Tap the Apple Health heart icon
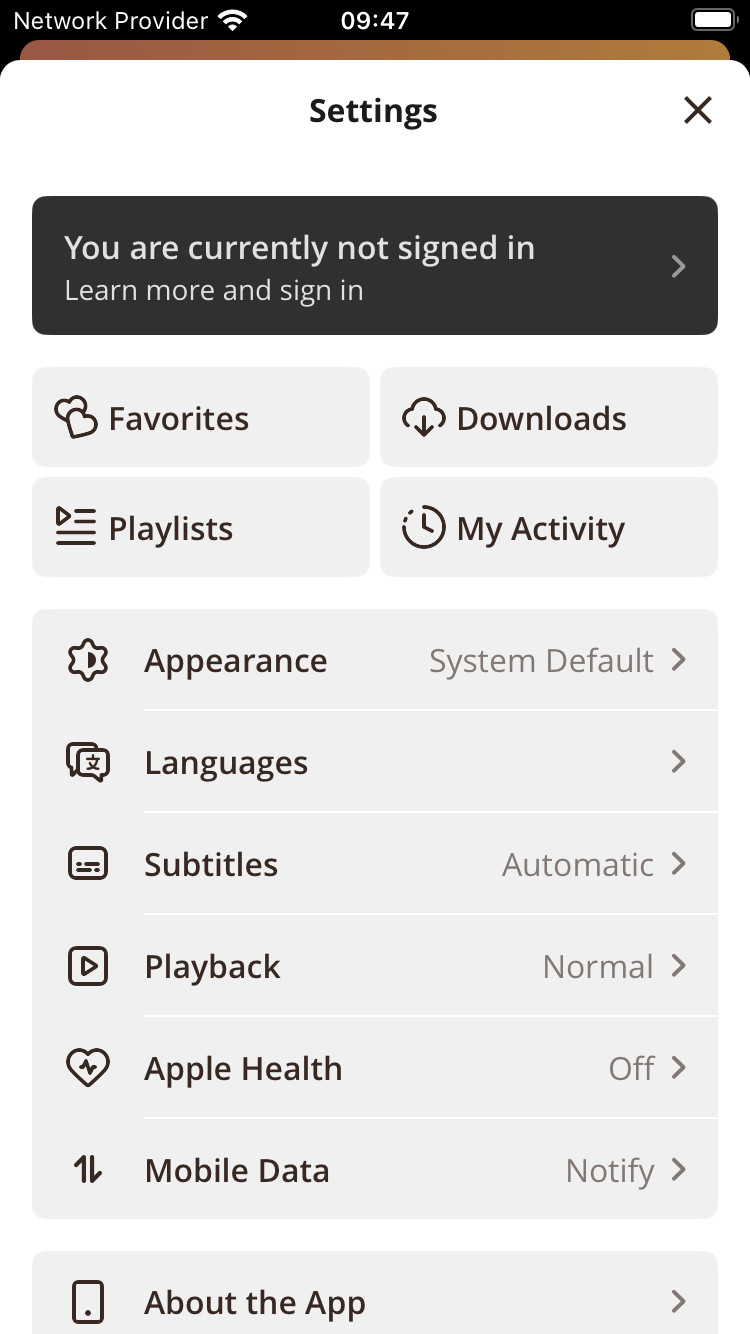Screen dimensions: 750x1334 point(88,1068)
